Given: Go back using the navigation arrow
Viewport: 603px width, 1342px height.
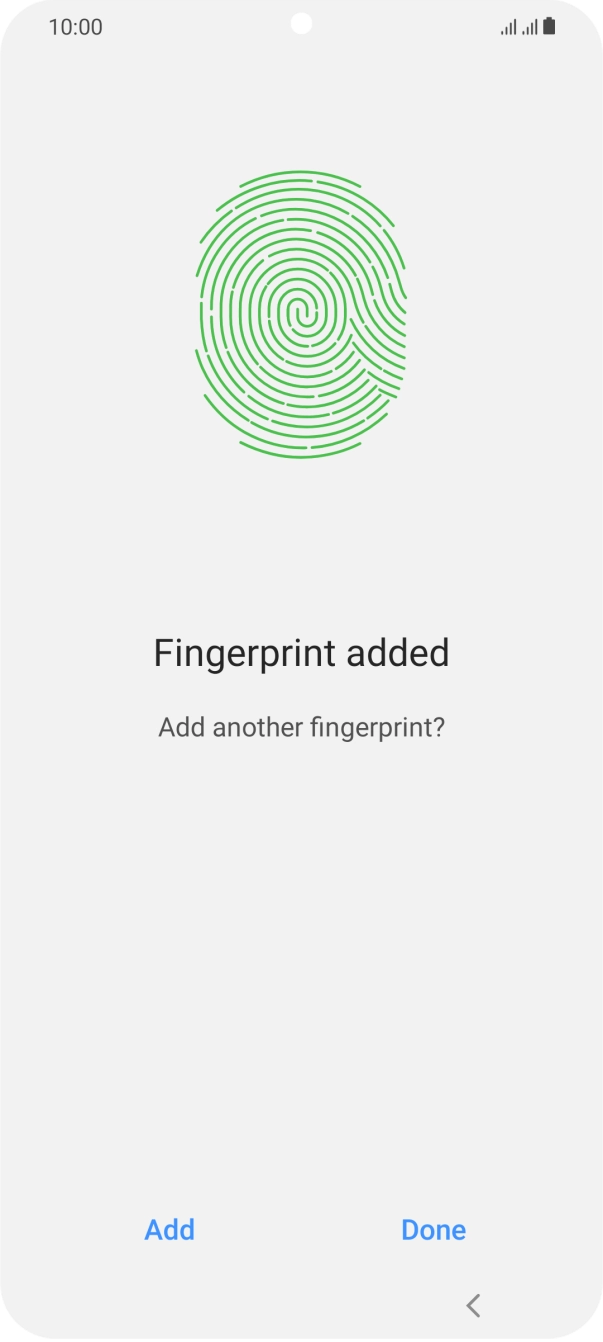Looking at the screenshot, I should click(x=474, y=1304).
